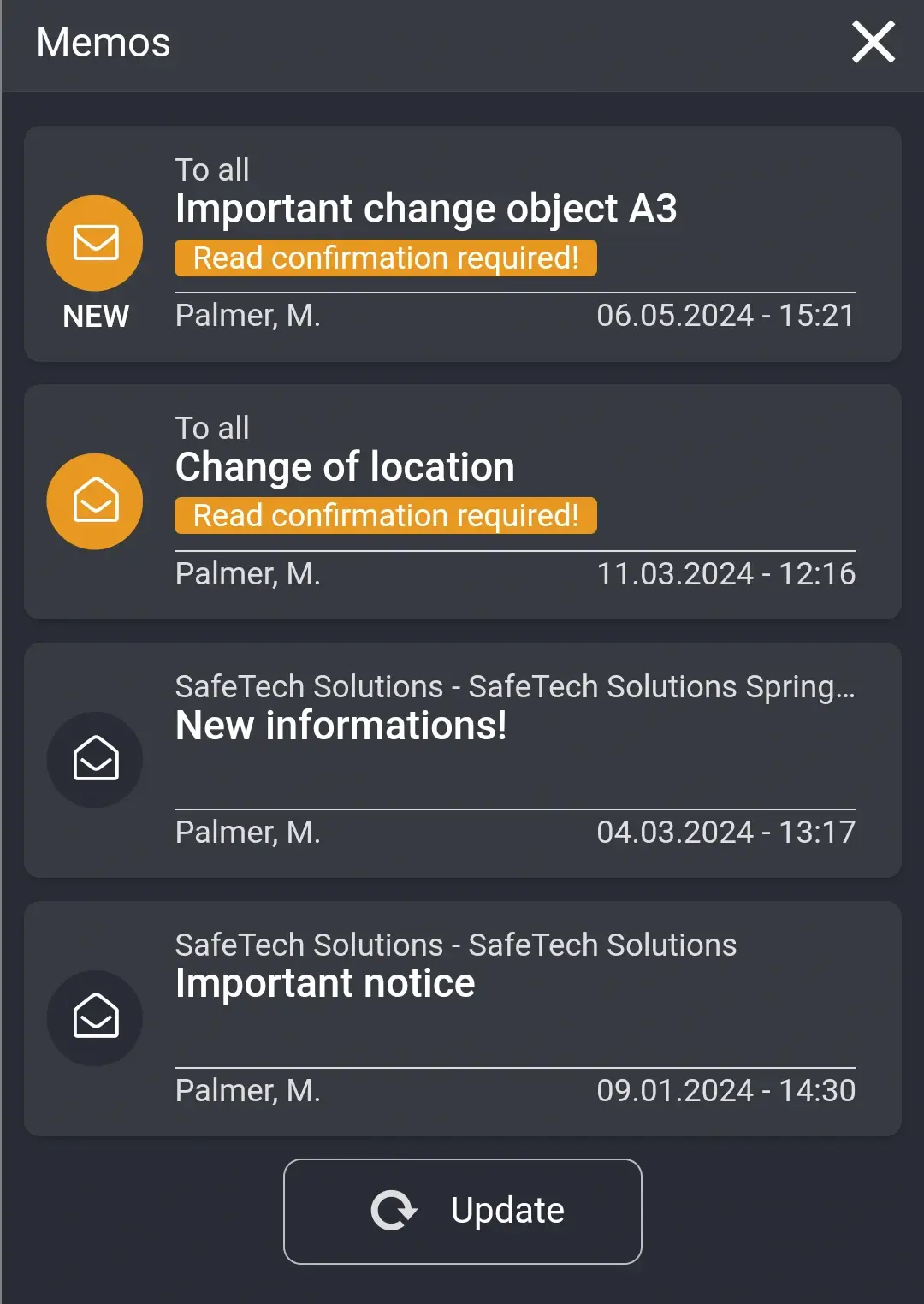The width and height of the screenshot is (924, 1304).
Task: Click the timestamp 09.01.2024 - 14:30
Action: tap(725, 1089)
